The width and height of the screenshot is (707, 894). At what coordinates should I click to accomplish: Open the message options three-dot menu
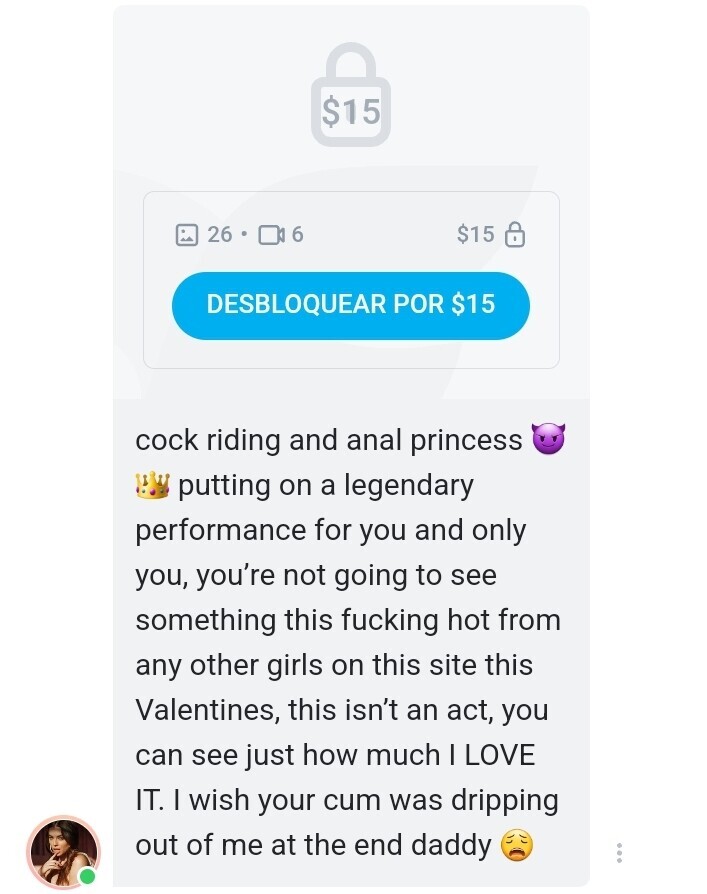tap(620, 853)
